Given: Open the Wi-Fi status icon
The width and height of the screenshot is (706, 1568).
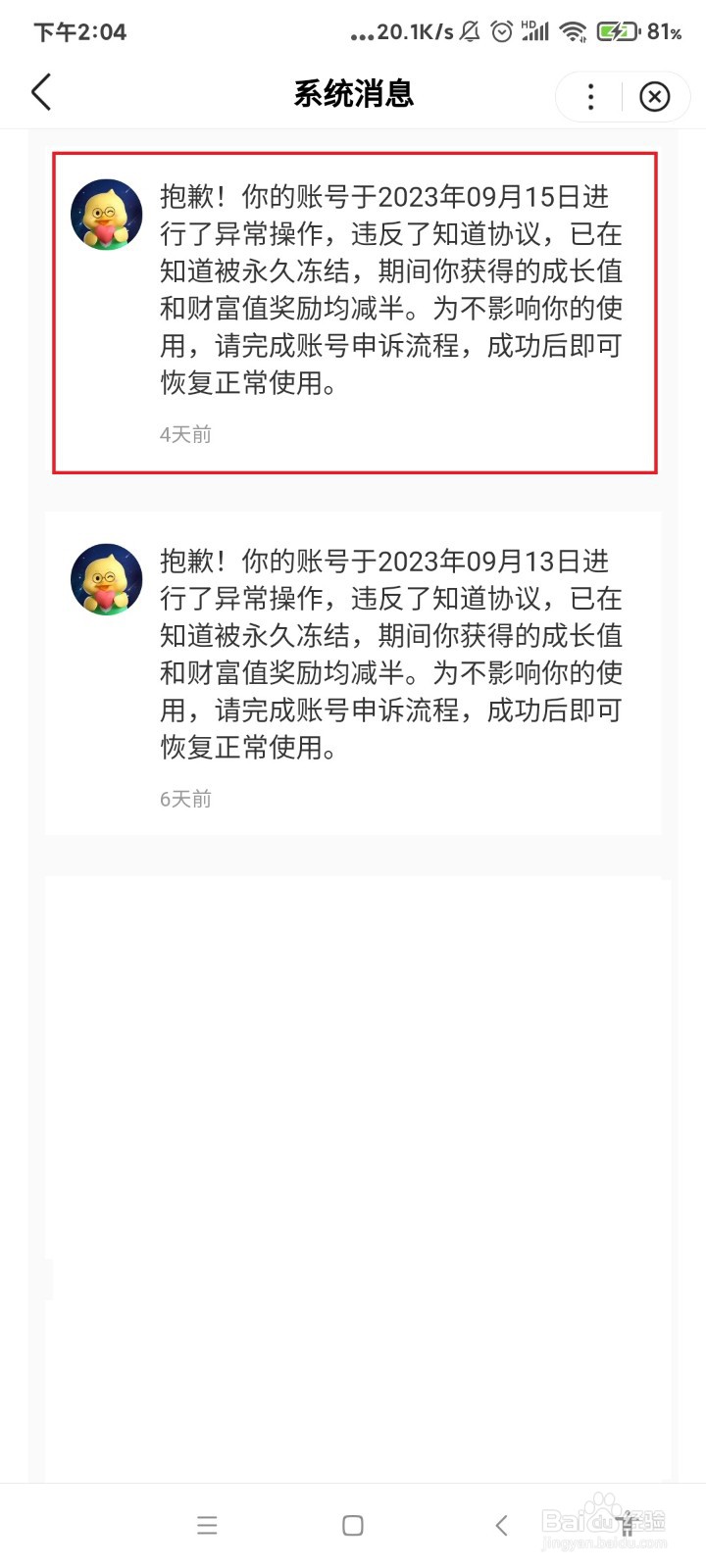Looking at the screenshot, I should click(x=572, y=31).
